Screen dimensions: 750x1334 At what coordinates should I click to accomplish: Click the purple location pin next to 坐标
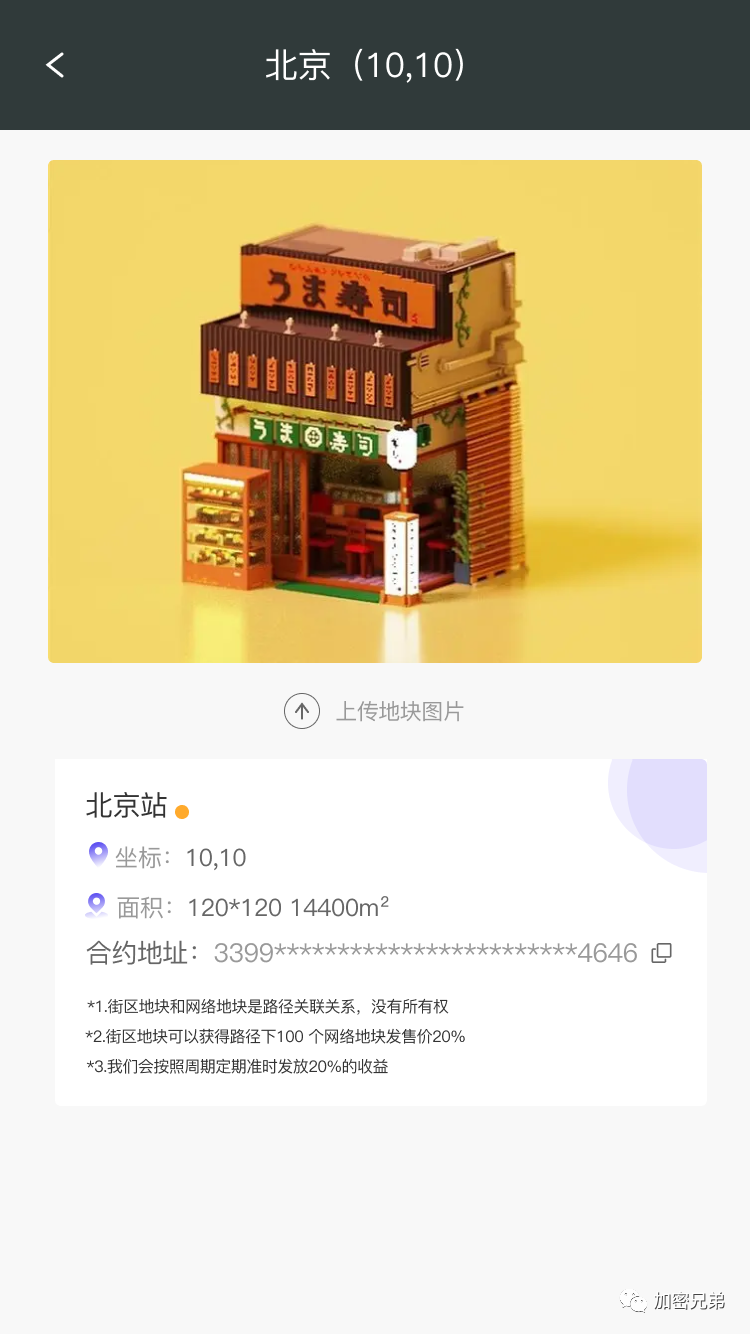[97, 854]
